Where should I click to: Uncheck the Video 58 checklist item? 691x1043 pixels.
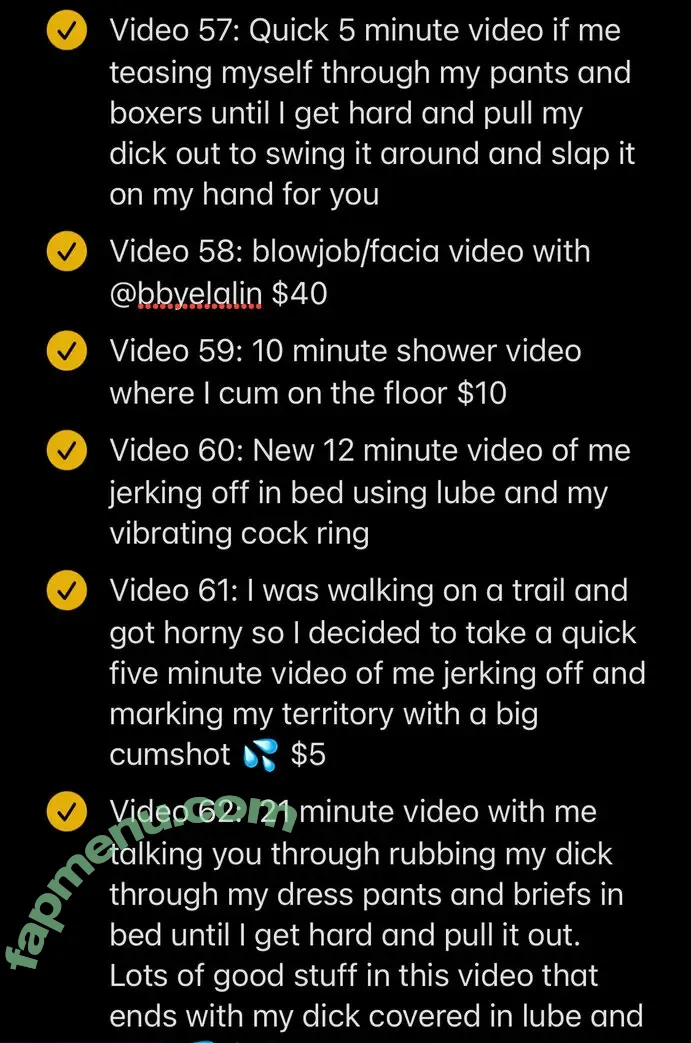tap(66, 252)
